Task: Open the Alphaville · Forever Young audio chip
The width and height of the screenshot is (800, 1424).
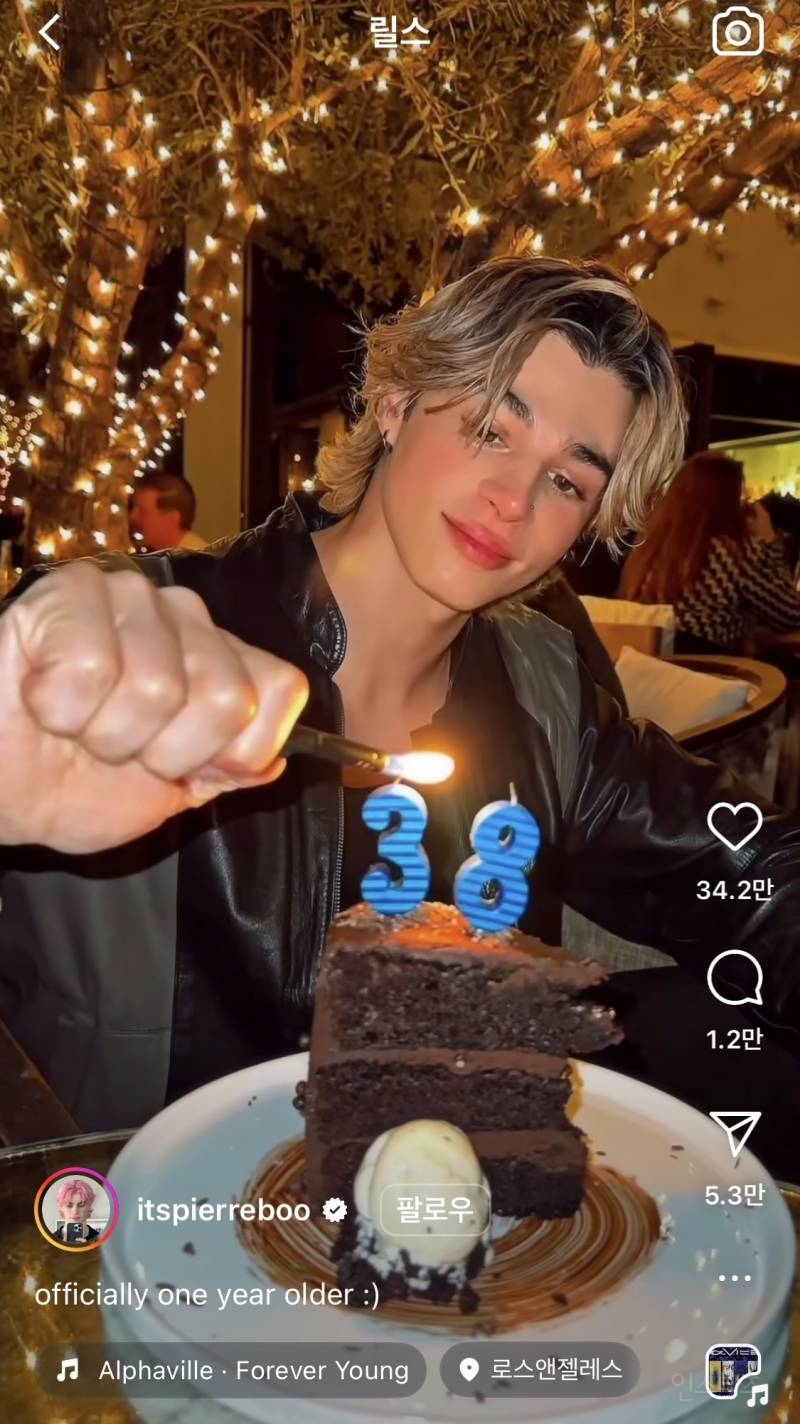Action: click(x=235, y=1370)
